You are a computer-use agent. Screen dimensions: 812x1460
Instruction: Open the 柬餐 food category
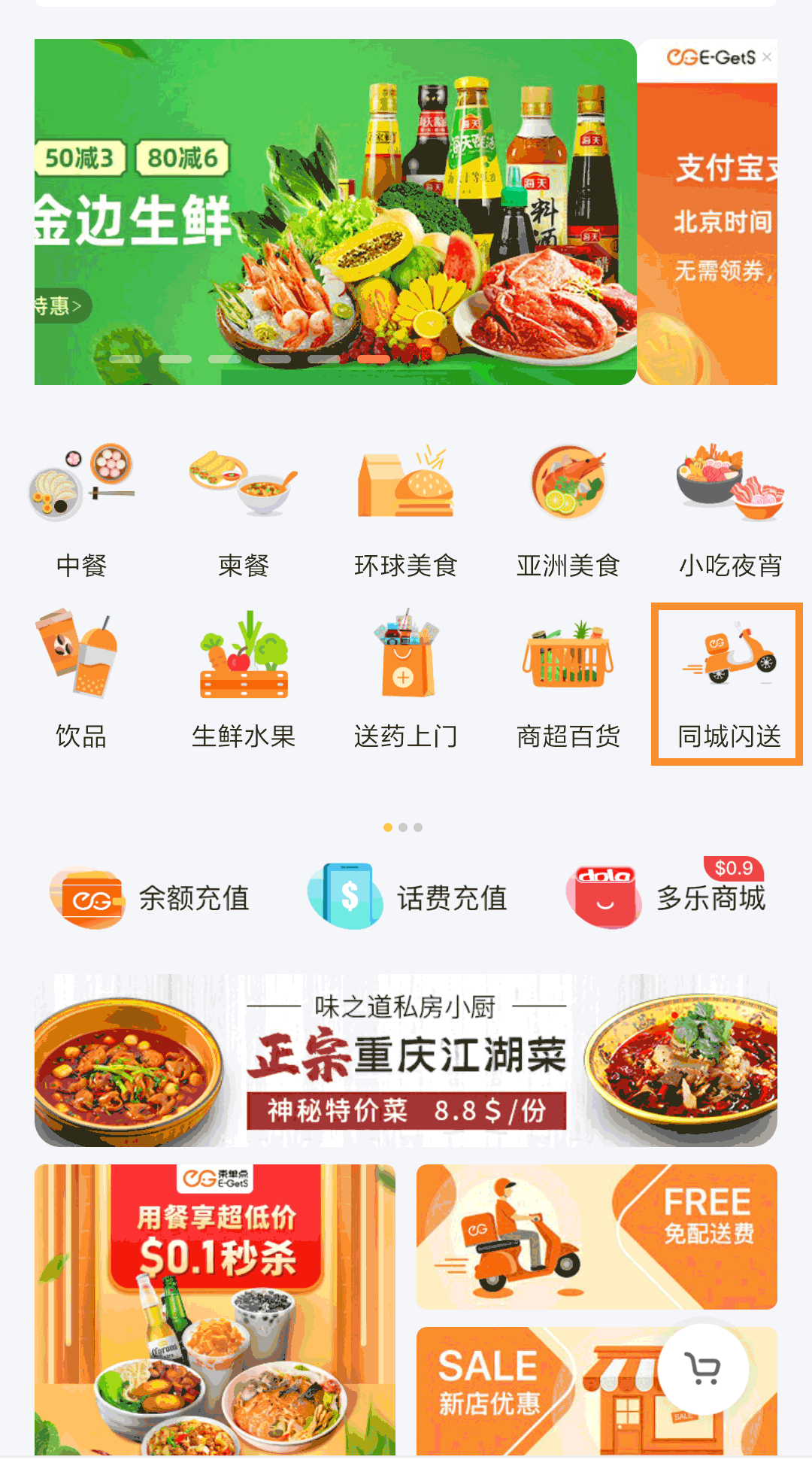(x=244, y=511)
